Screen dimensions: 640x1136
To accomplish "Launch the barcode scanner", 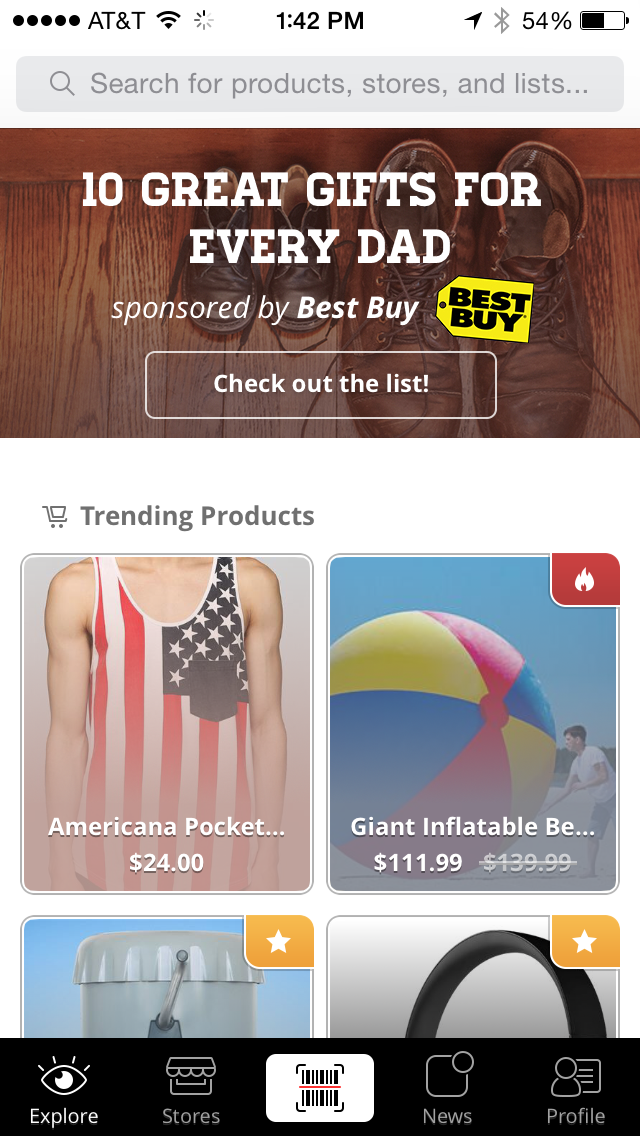I will [320, 1088].
